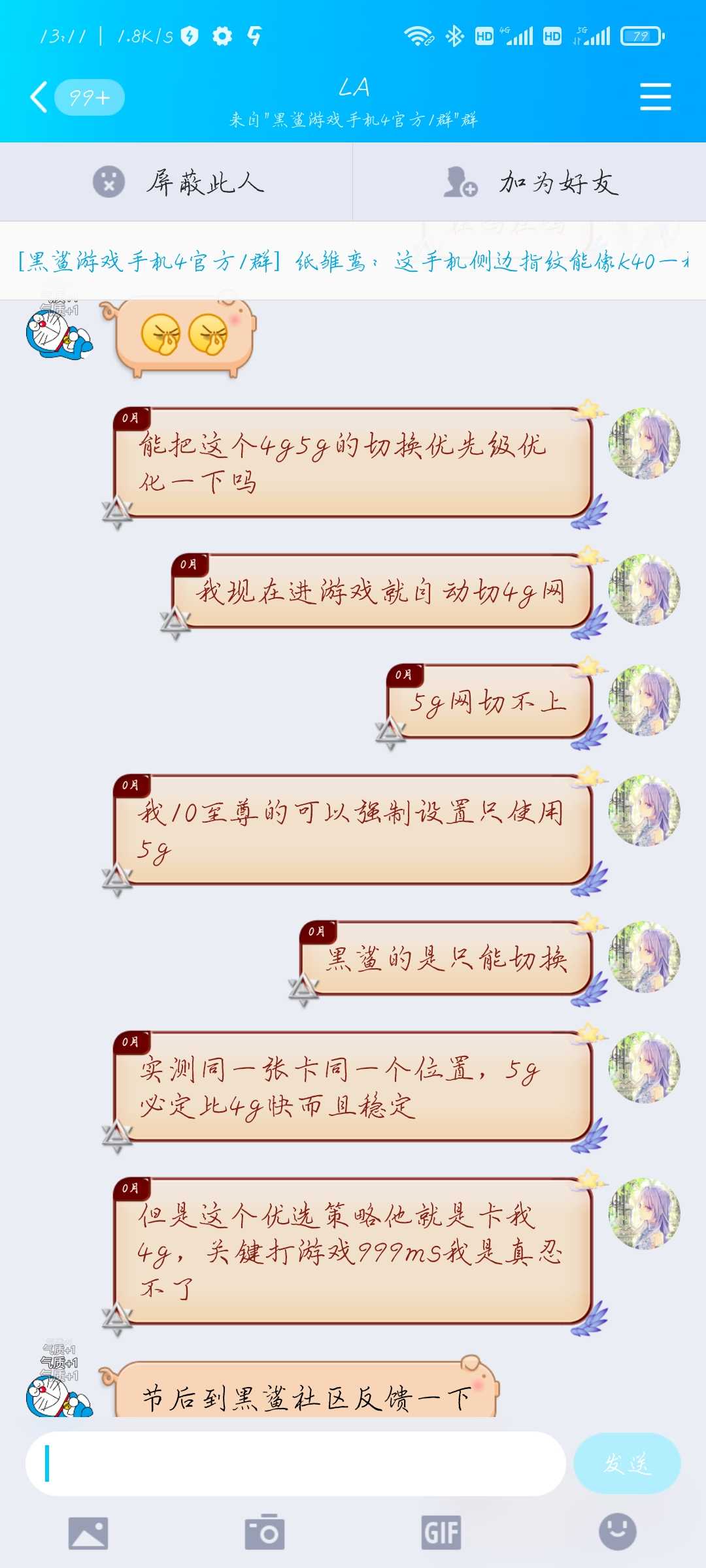Open the 黑鲨游戏手机4官方1群 message banner

pyautogui.click(x=353, y=261)
